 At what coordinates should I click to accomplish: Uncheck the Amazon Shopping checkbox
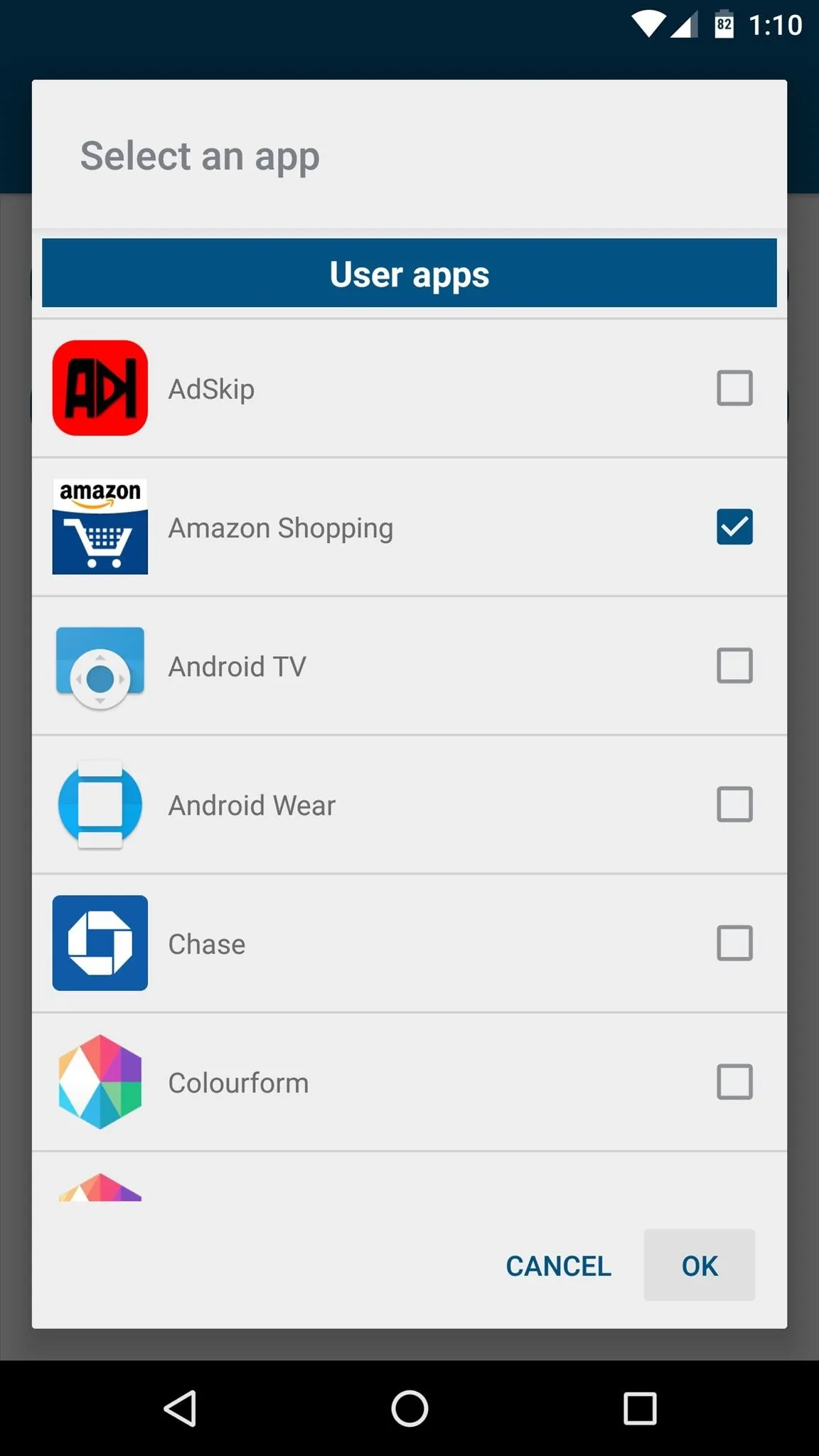click(734, 527)
